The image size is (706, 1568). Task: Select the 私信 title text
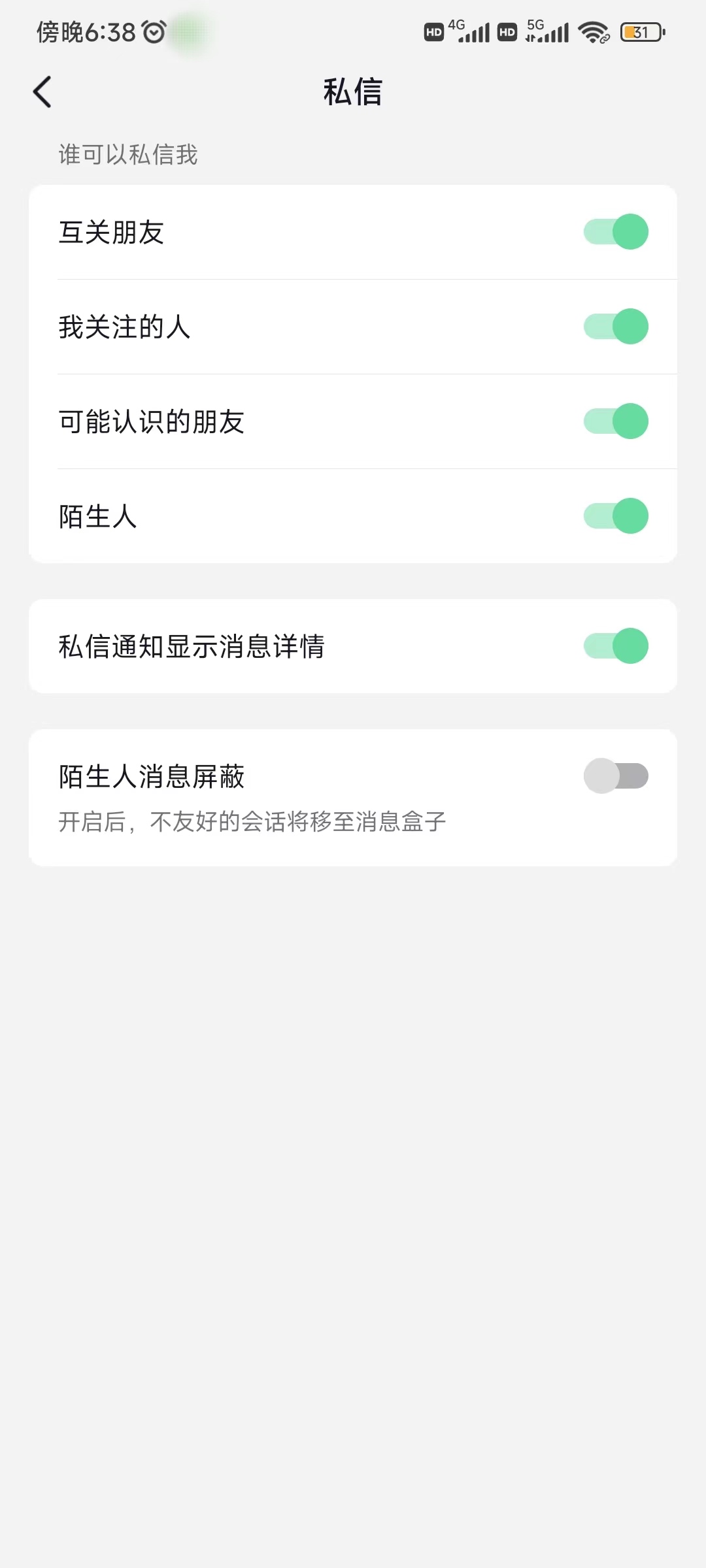point(353,93)
